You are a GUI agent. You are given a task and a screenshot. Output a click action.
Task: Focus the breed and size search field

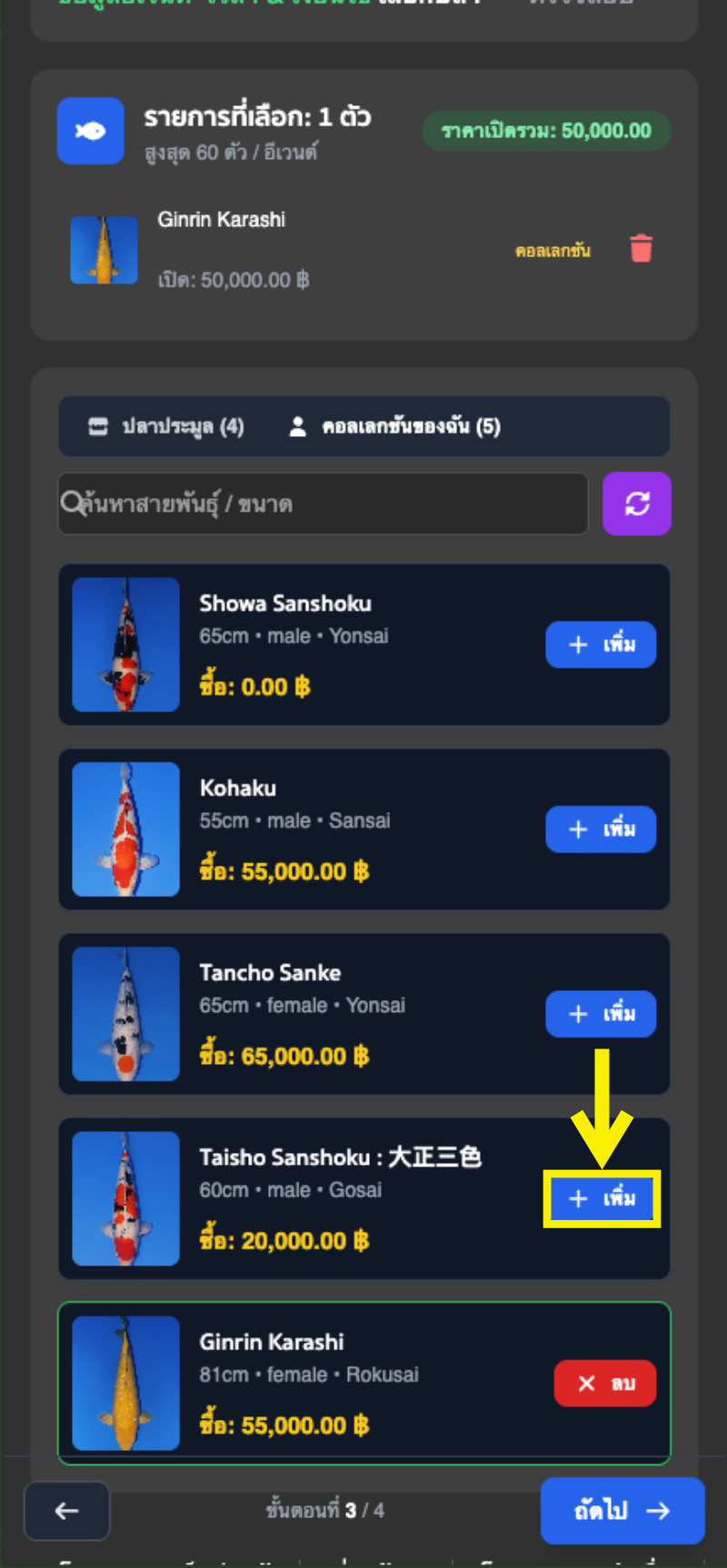click(323, 503)
